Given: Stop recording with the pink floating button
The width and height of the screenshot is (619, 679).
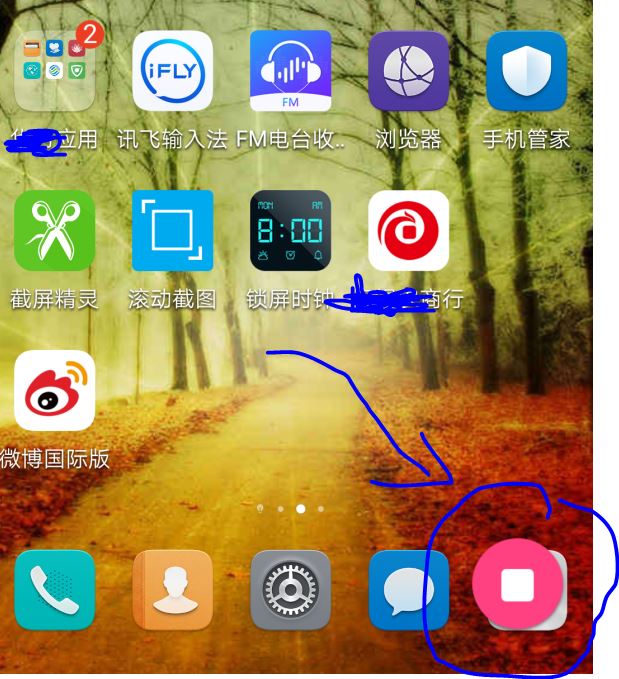Looking at the screenshot, I should click(517, 584).
